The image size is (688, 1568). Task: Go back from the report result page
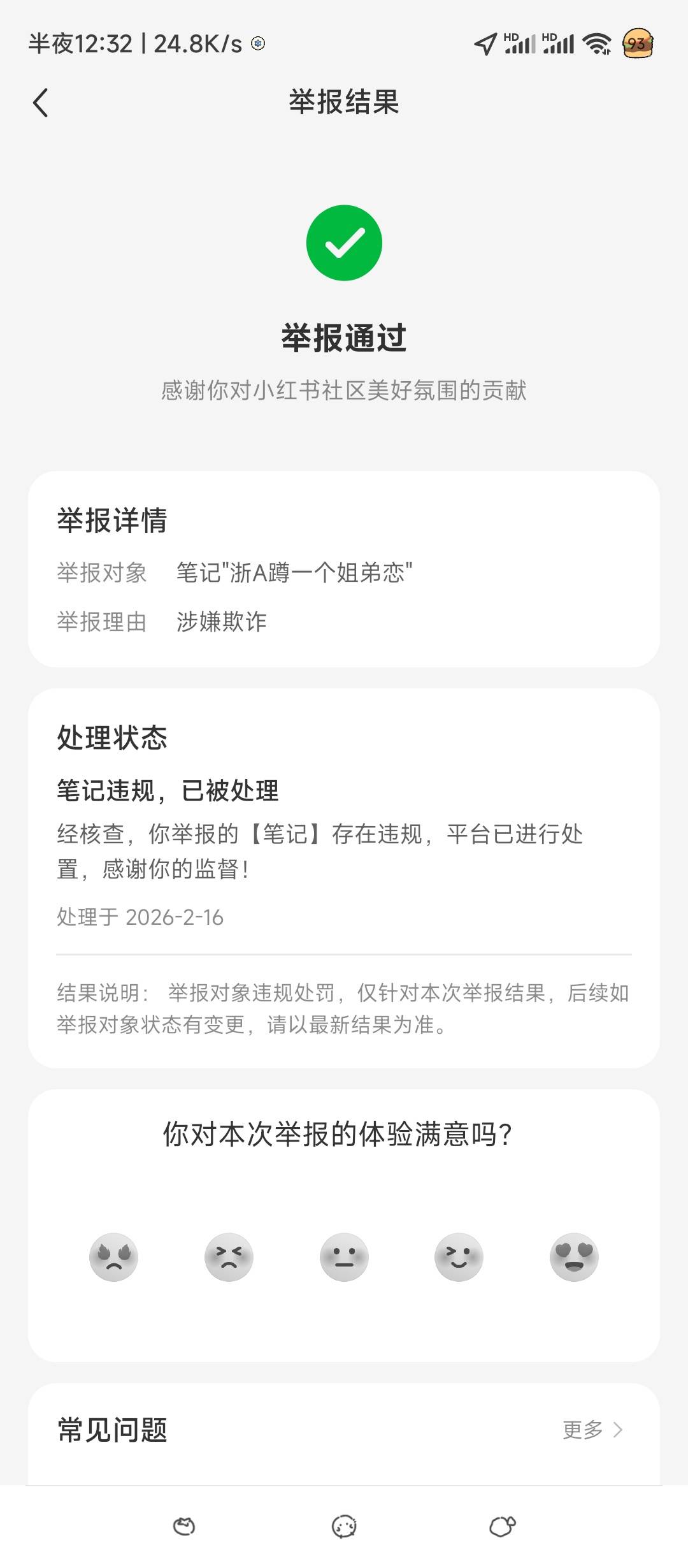tap(40, 103)
